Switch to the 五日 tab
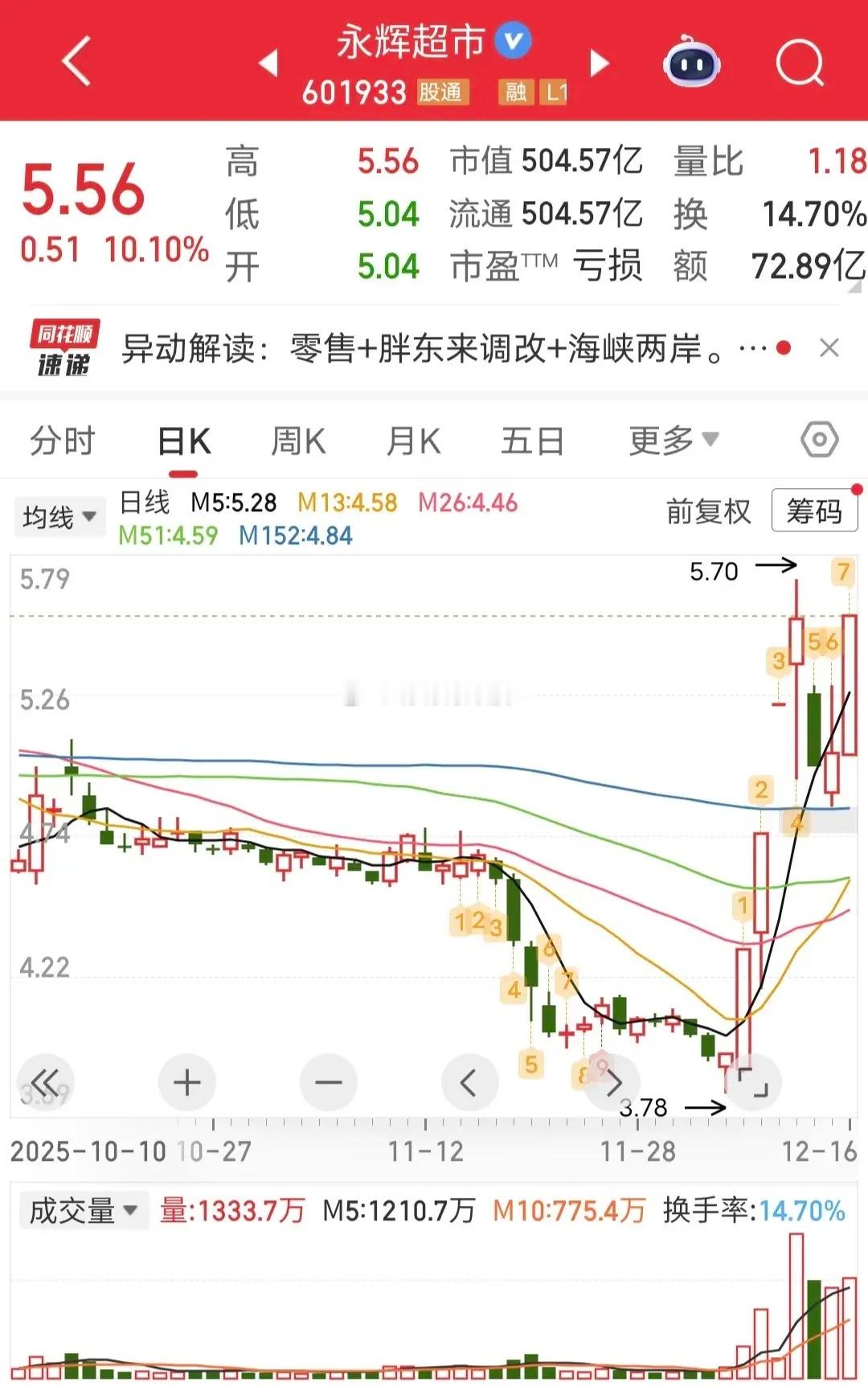Image resolution: width=868 pixels, height=1386 pixels. click(533, 441)
